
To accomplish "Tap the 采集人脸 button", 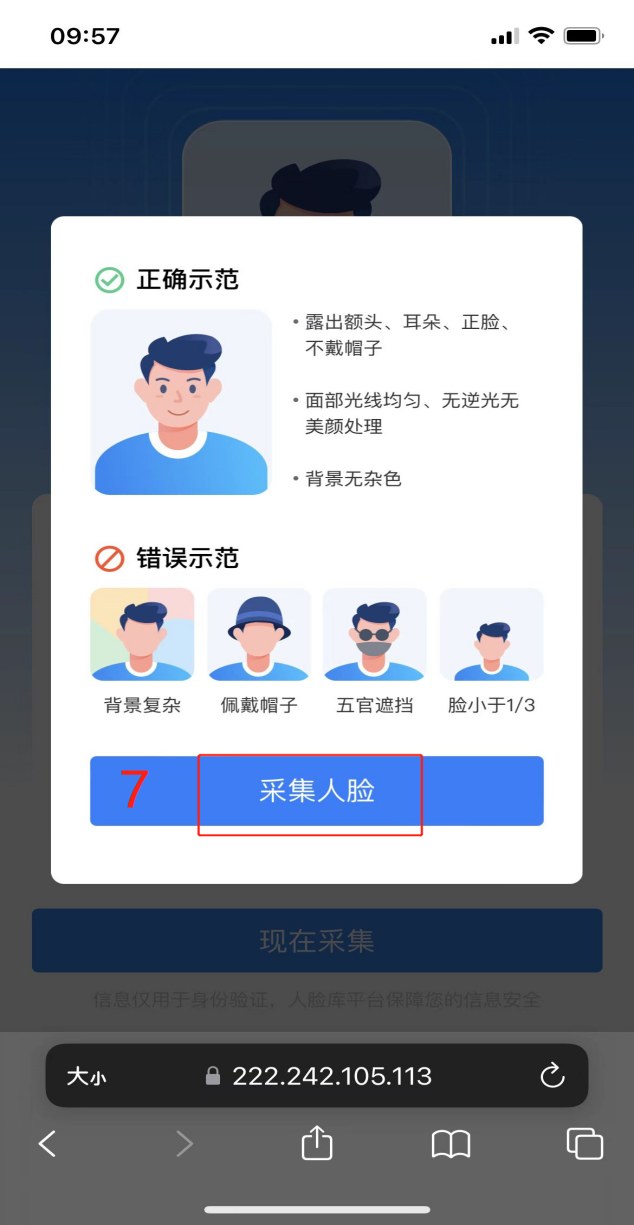I will click(x=316, y=791).
